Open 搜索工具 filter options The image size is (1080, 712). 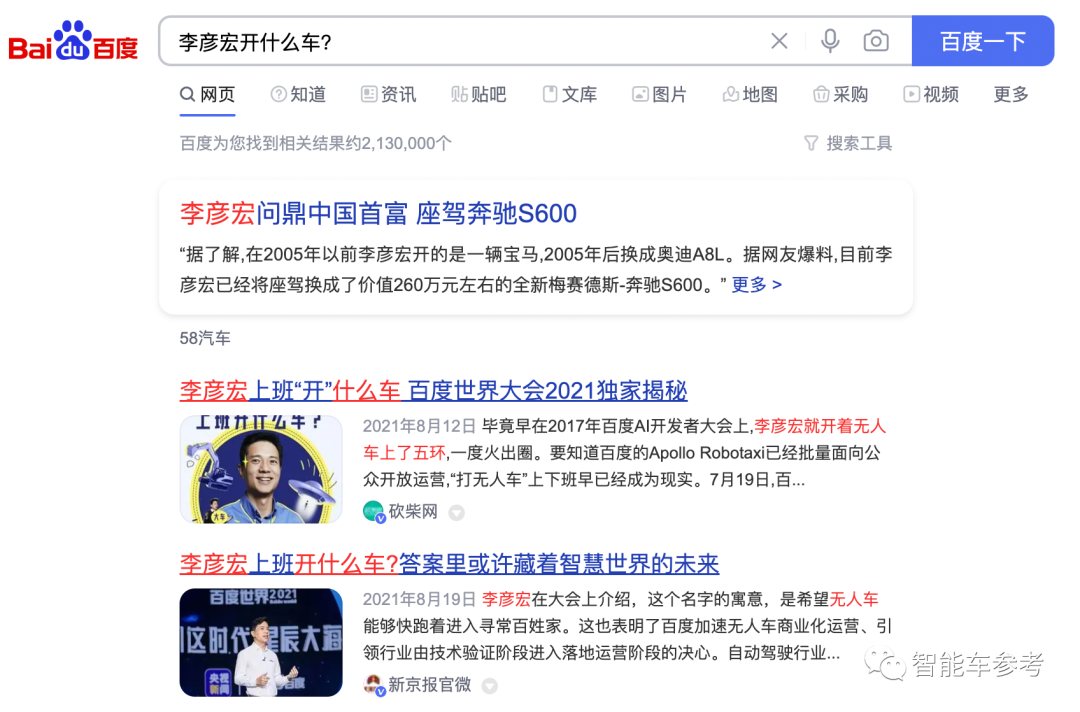coord(848,143)
